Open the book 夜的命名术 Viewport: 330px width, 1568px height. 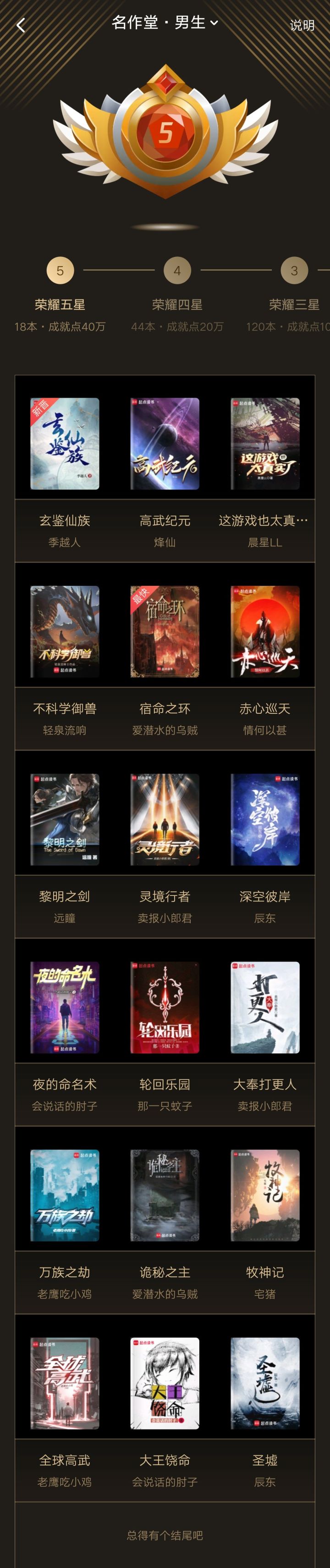point(65,1007)
